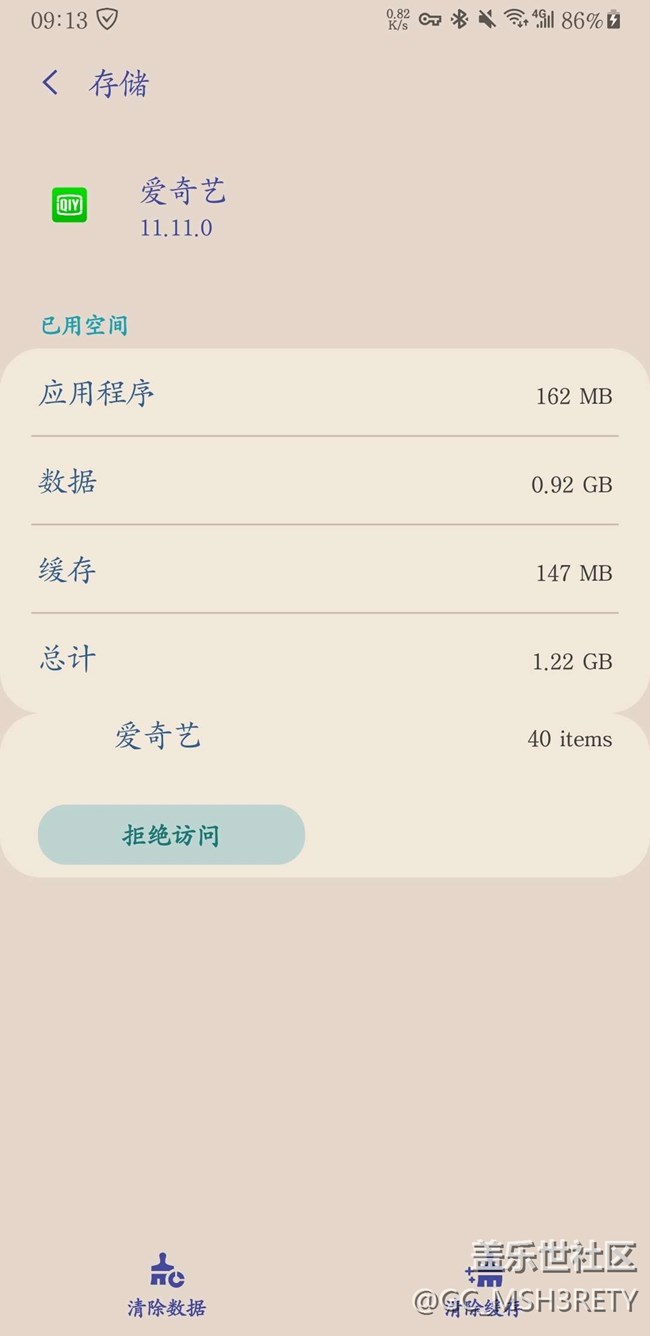Clear app data with 清除数据
This screenshot has width=650, height=1336.
[x=166, y=1285]
